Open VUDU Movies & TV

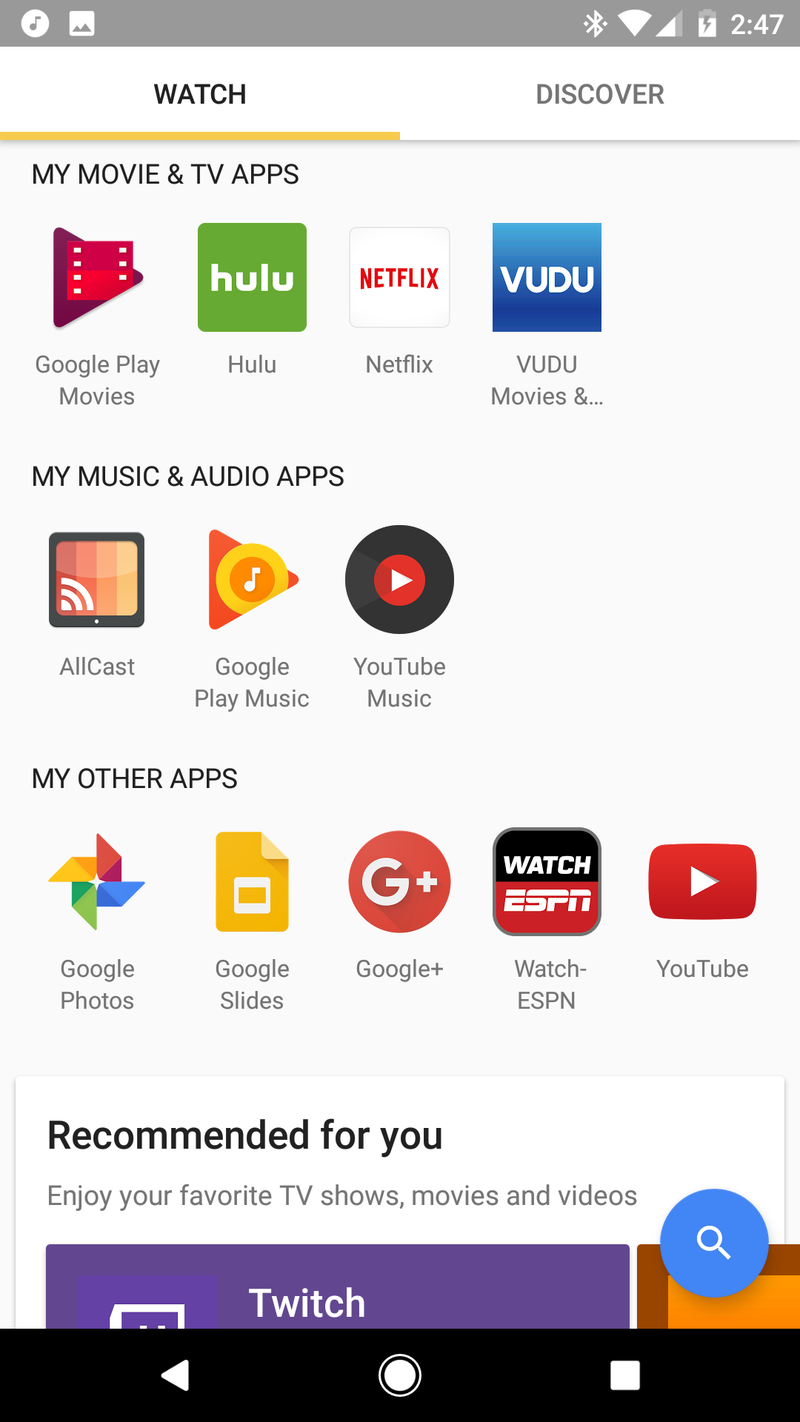pyautogui.click(x=546, y=277)
